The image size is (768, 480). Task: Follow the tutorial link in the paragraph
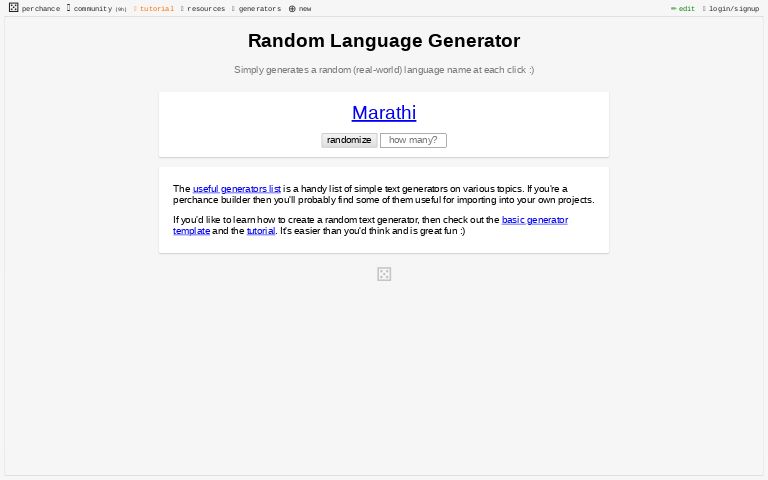(x=260, y=231)
